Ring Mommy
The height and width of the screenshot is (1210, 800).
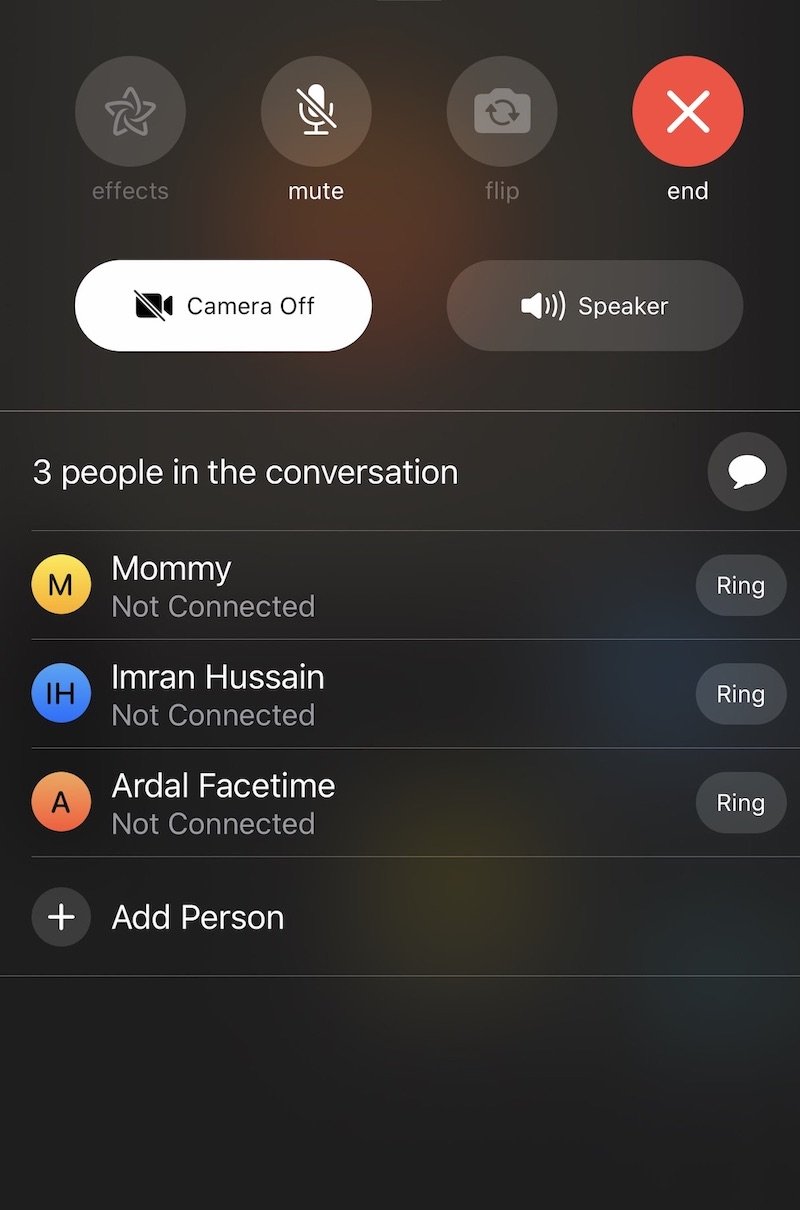click(740, 586)
